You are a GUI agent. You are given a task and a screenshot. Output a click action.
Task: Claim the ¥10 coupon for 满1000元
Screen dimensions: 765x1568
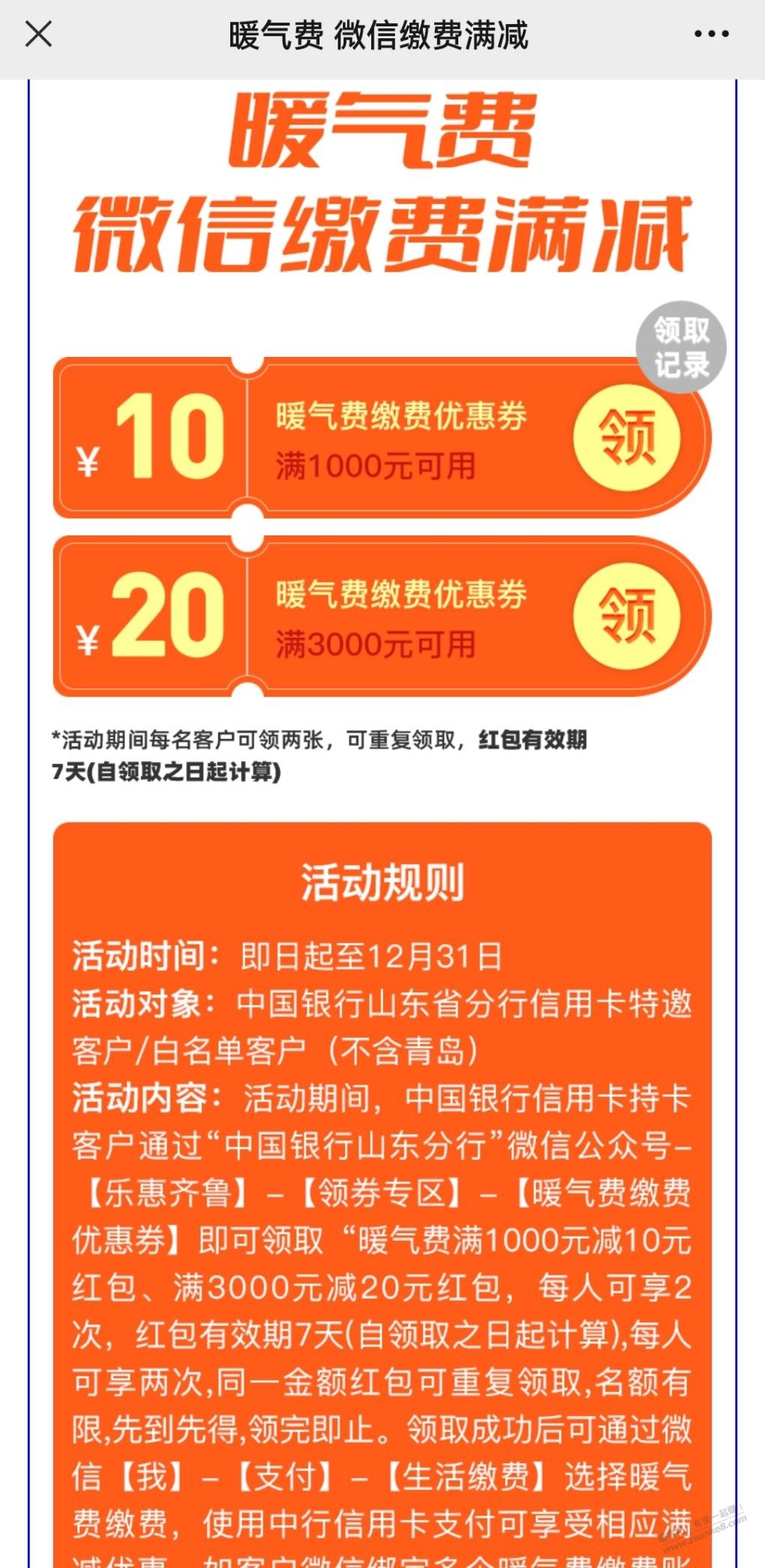pyautogui.click(x=626, y=438)
